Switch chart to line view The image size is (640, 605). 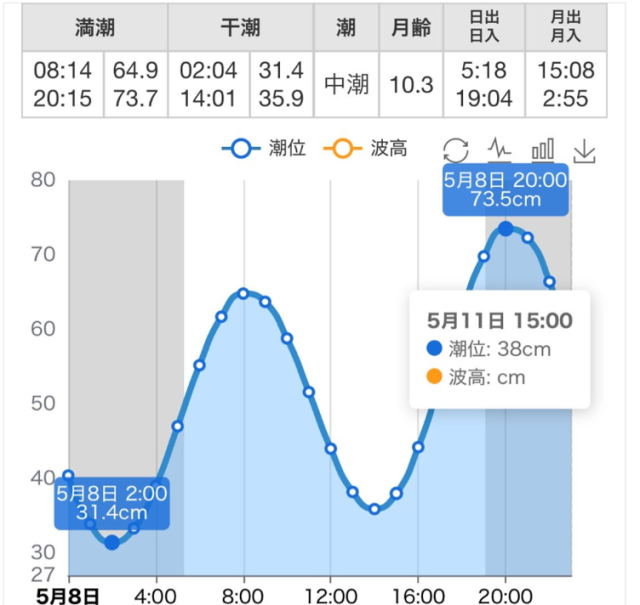(x=499, y=150)
